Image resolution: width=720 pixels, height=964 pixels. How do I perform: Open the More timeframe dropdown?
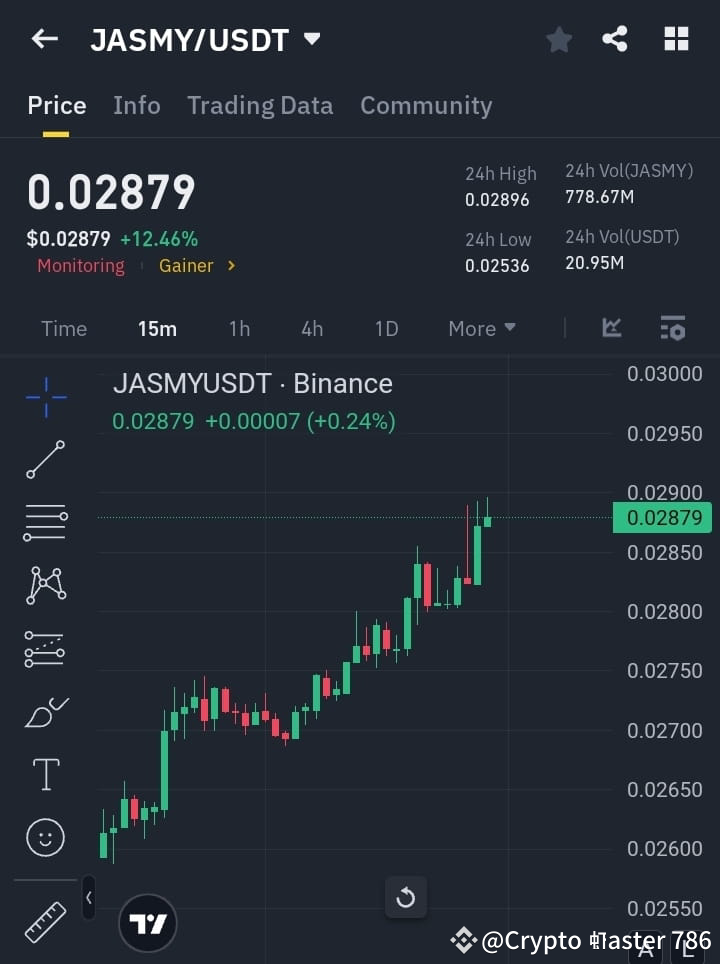(481, 328)
